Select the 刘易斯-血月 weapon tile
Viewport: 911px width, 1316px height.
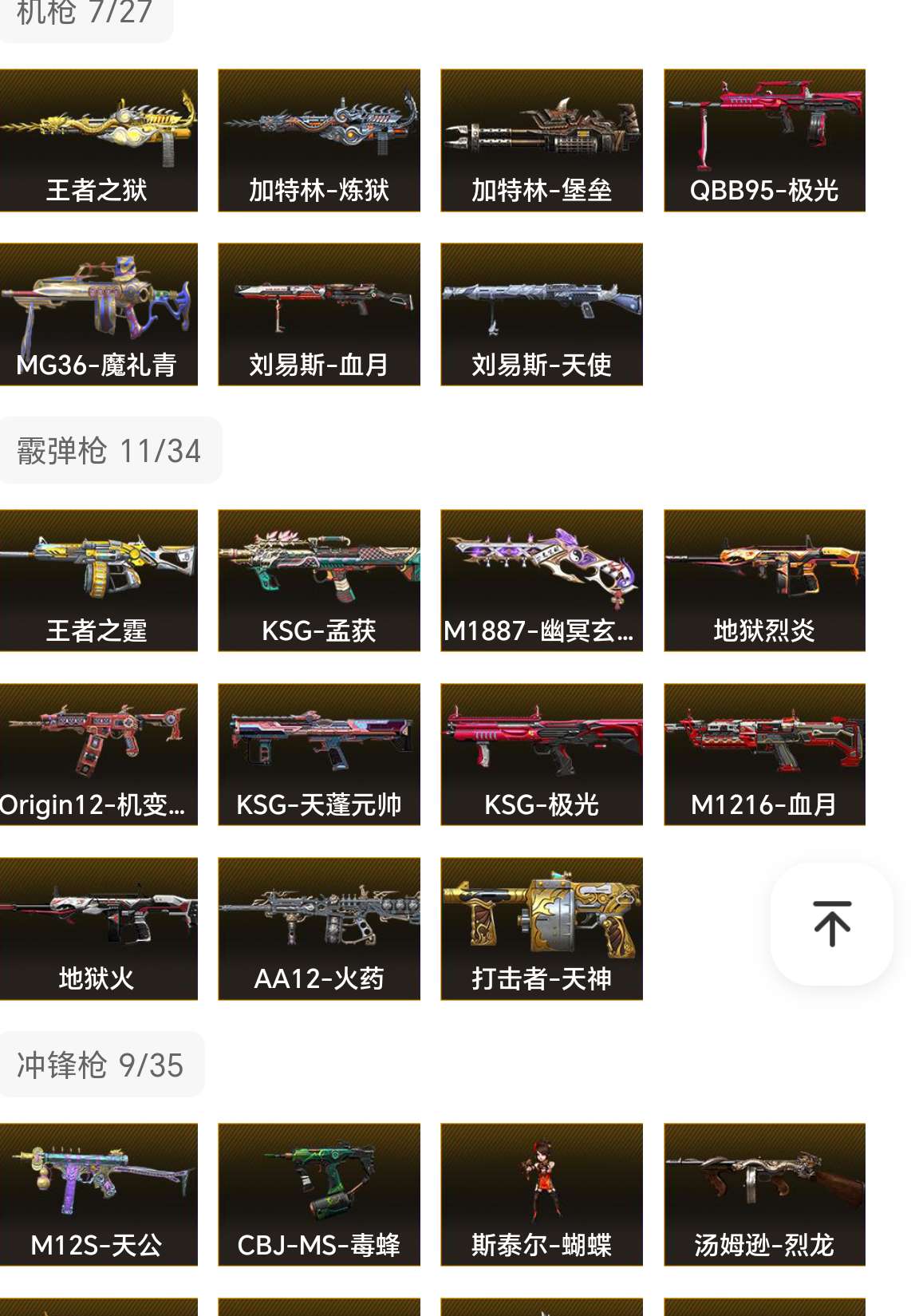click(x=319, y=314)
